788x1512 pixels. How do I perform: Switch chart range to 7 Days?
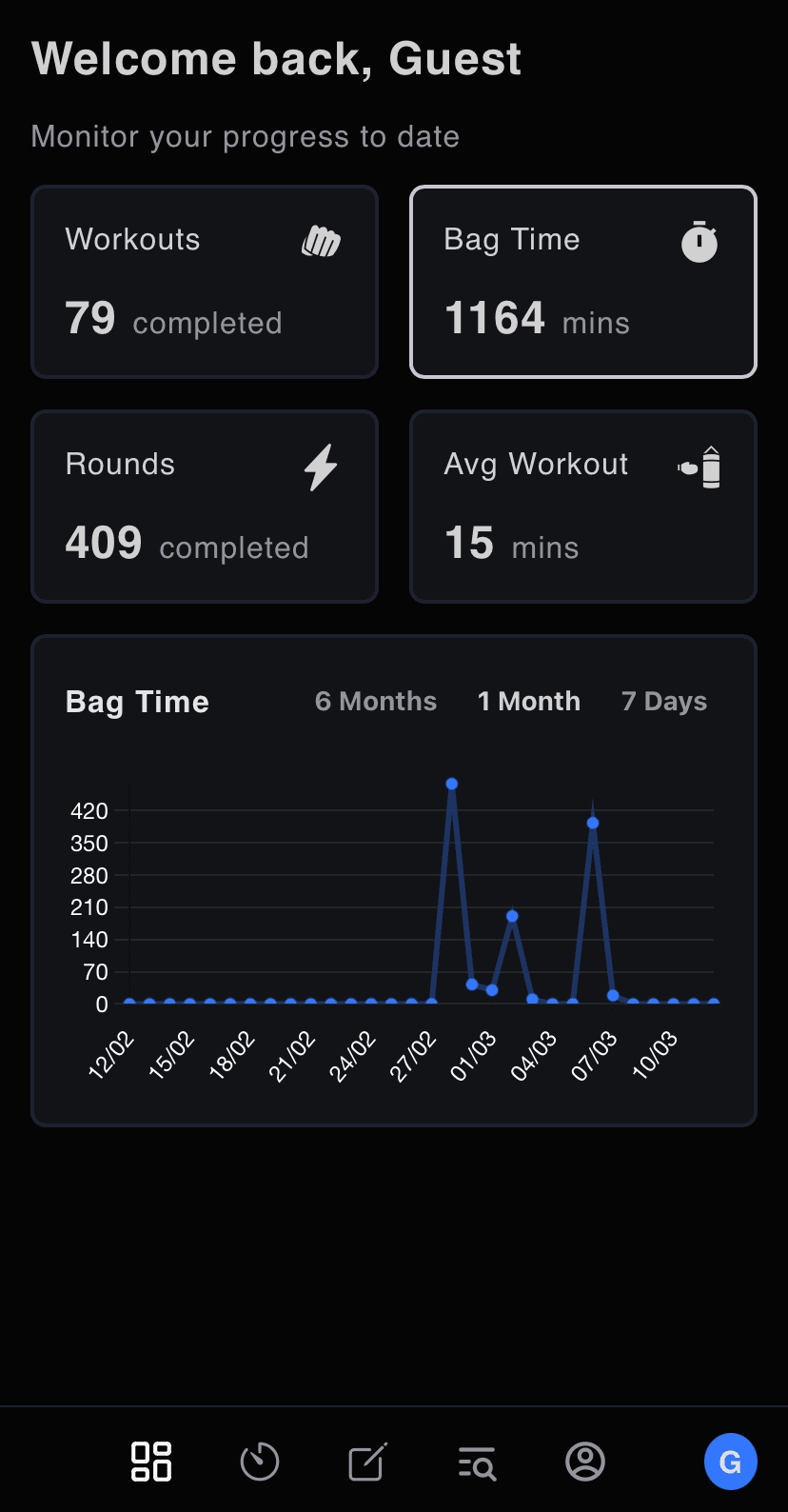664,702
